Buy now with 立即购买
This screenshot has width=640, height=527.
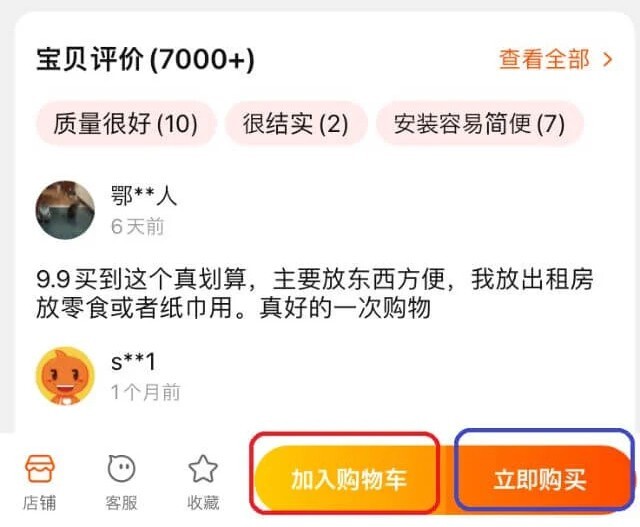tap(541, 479)
